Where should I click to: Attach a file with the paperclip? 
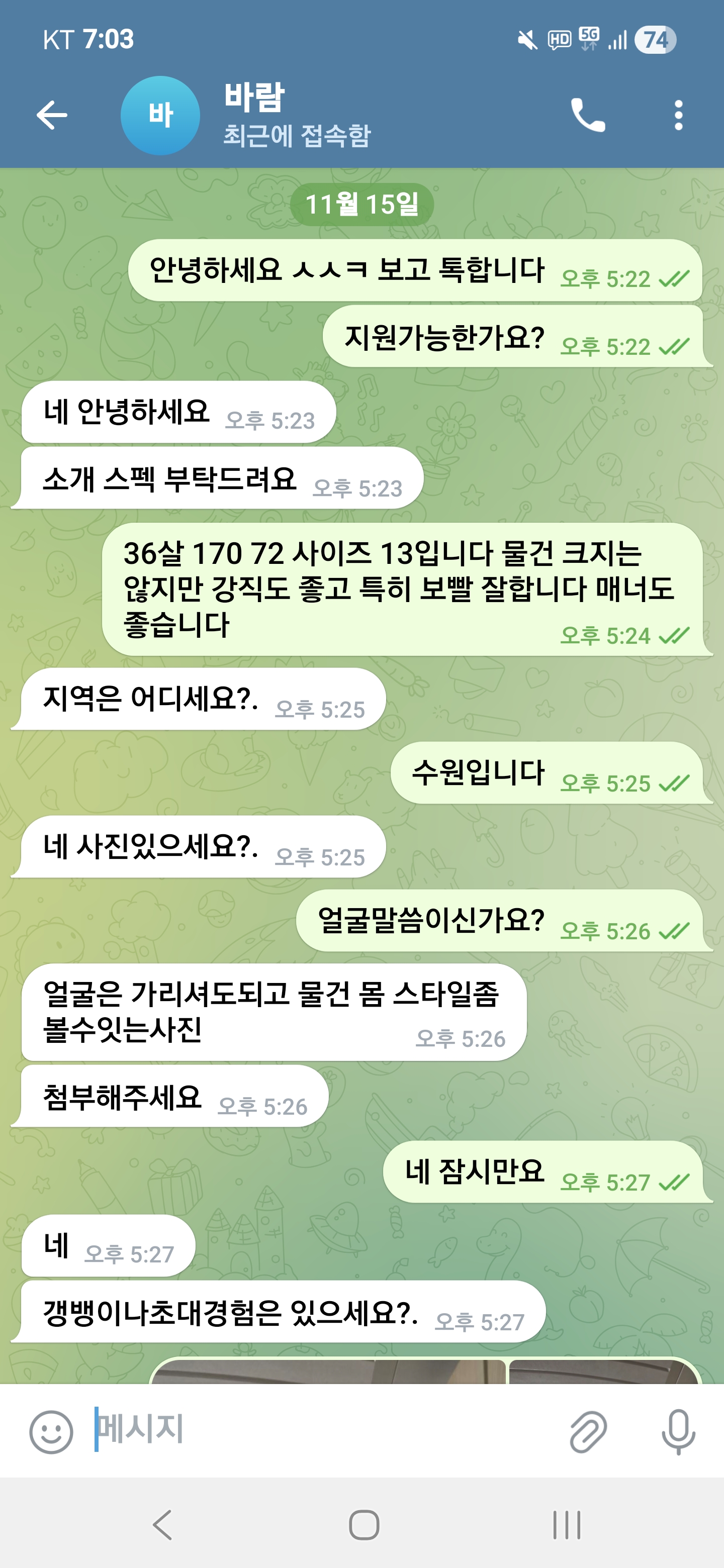[588, 1432]
